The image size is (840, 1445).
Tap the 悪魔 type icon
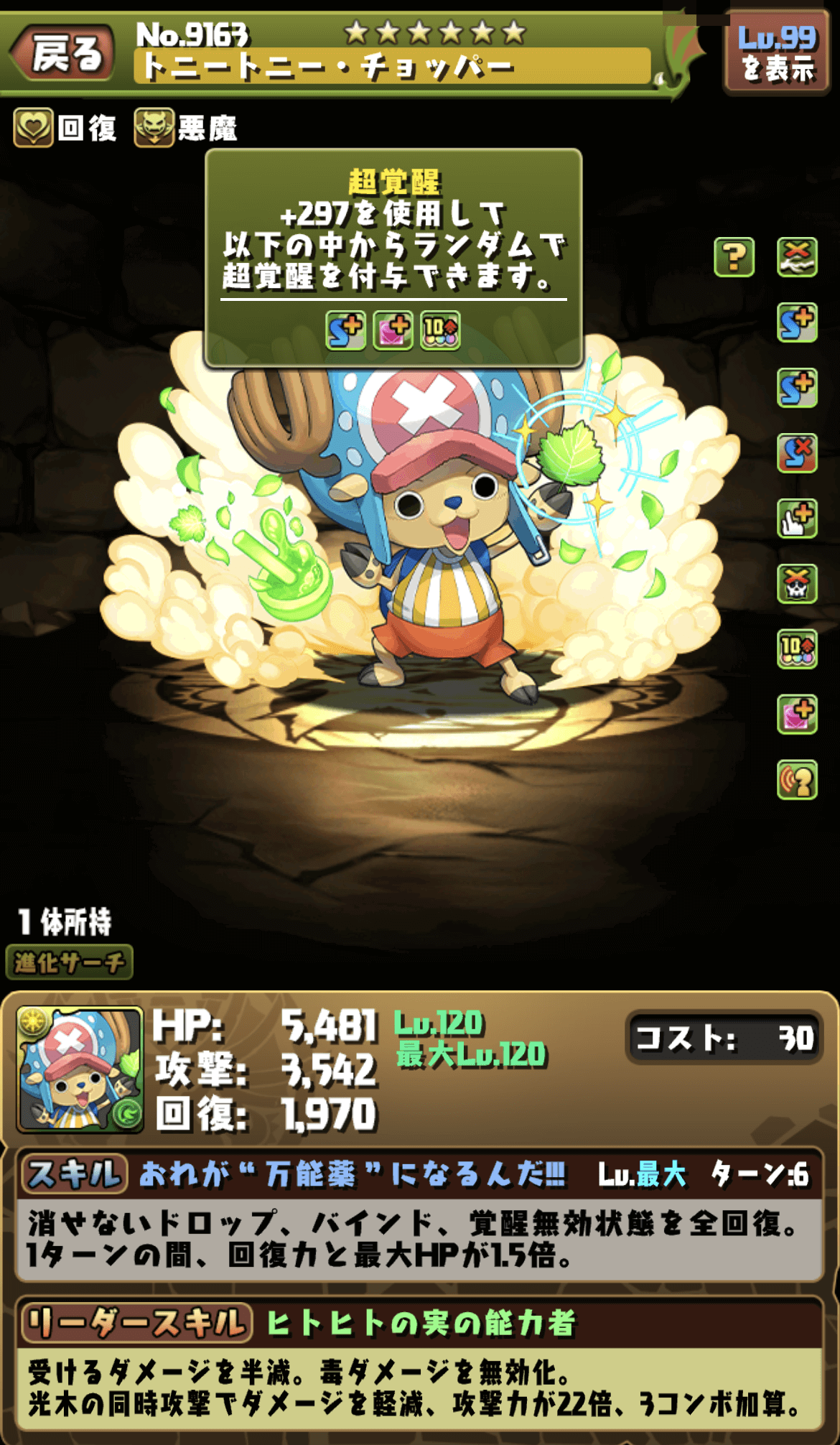click(x=154, y=129)
